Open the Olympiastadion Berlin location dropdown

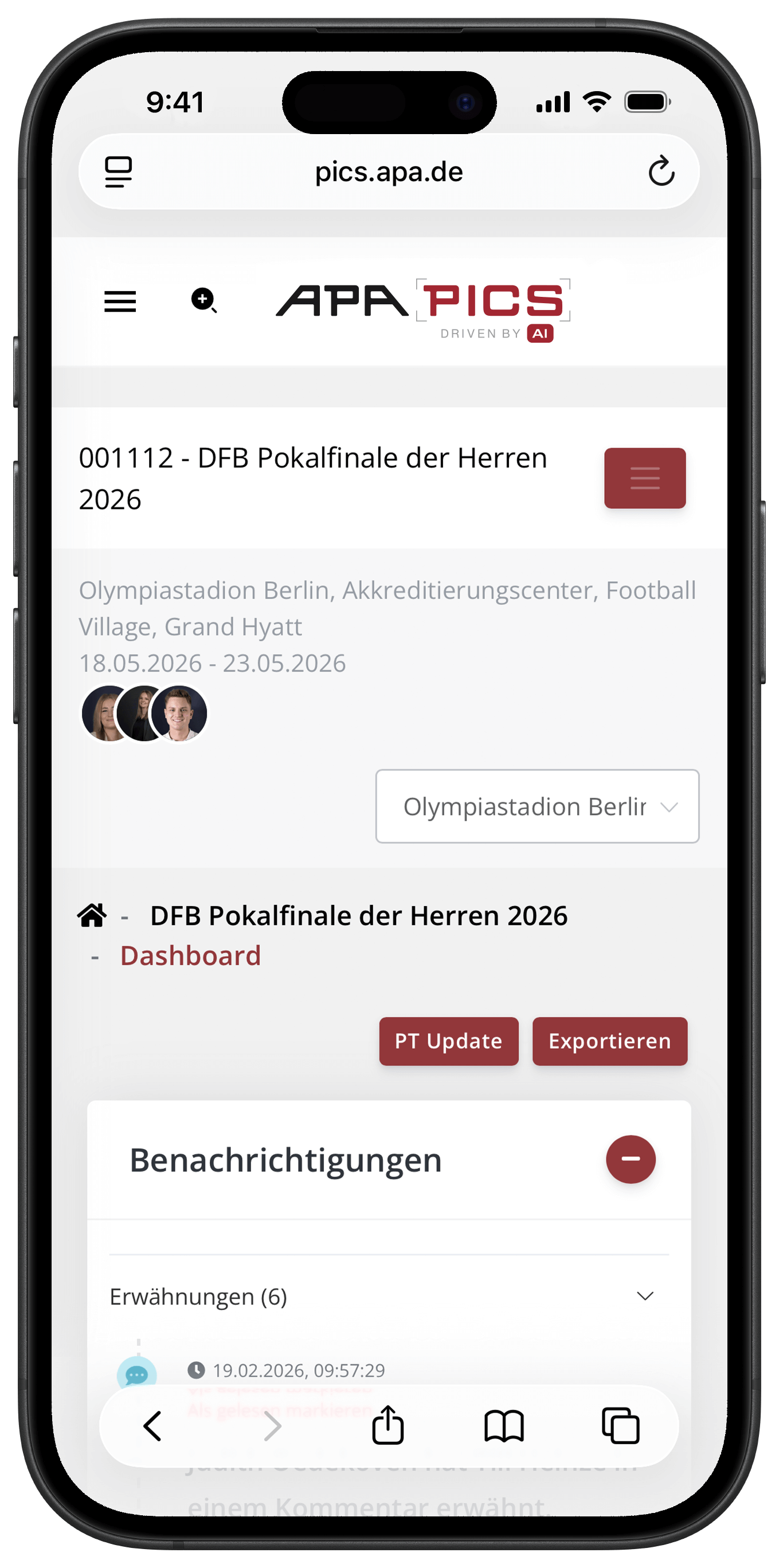point(537,806)
